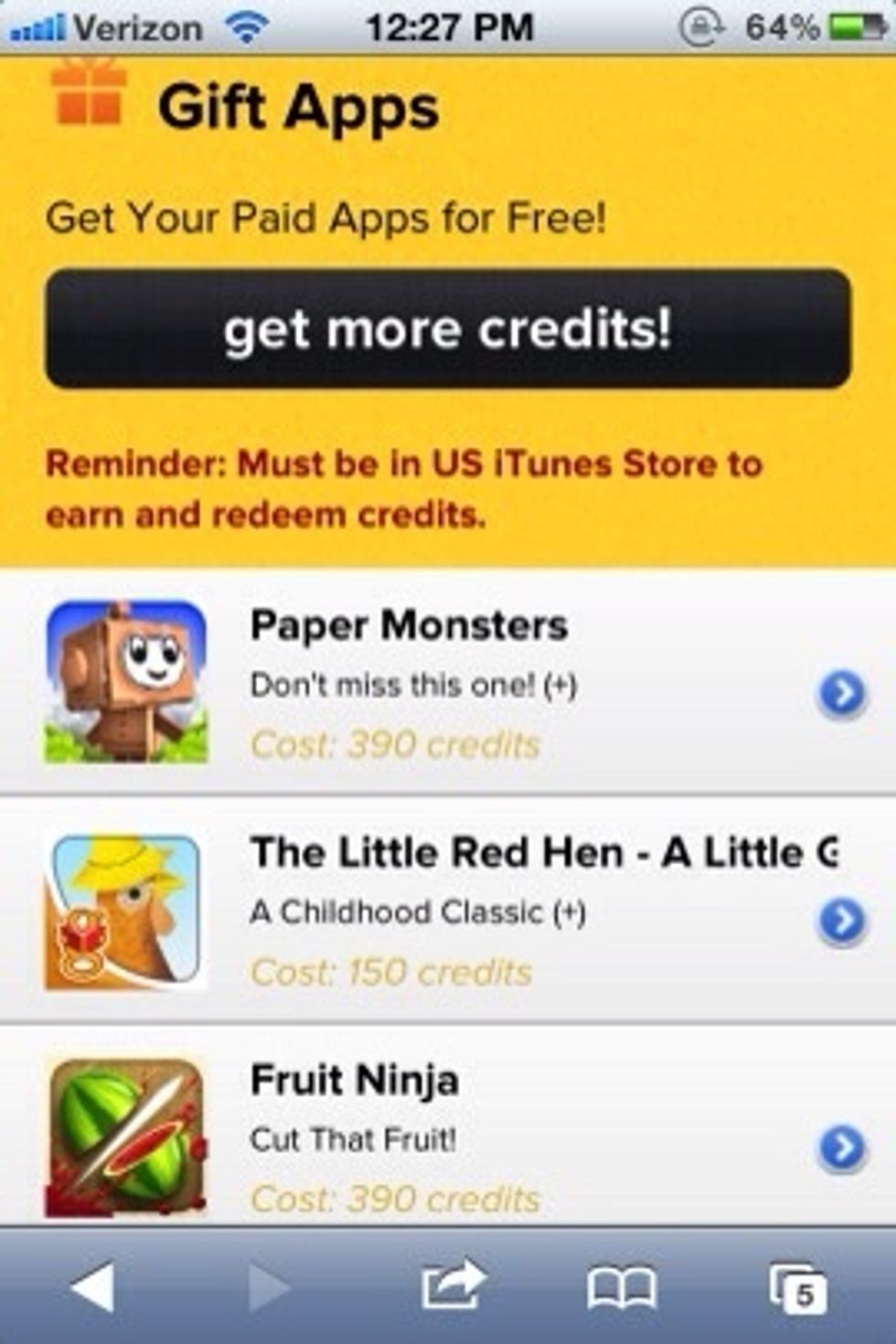Tap the orientation lock icon near battery
This screenshot has height=1344, width=896.
tap(698, 26)
